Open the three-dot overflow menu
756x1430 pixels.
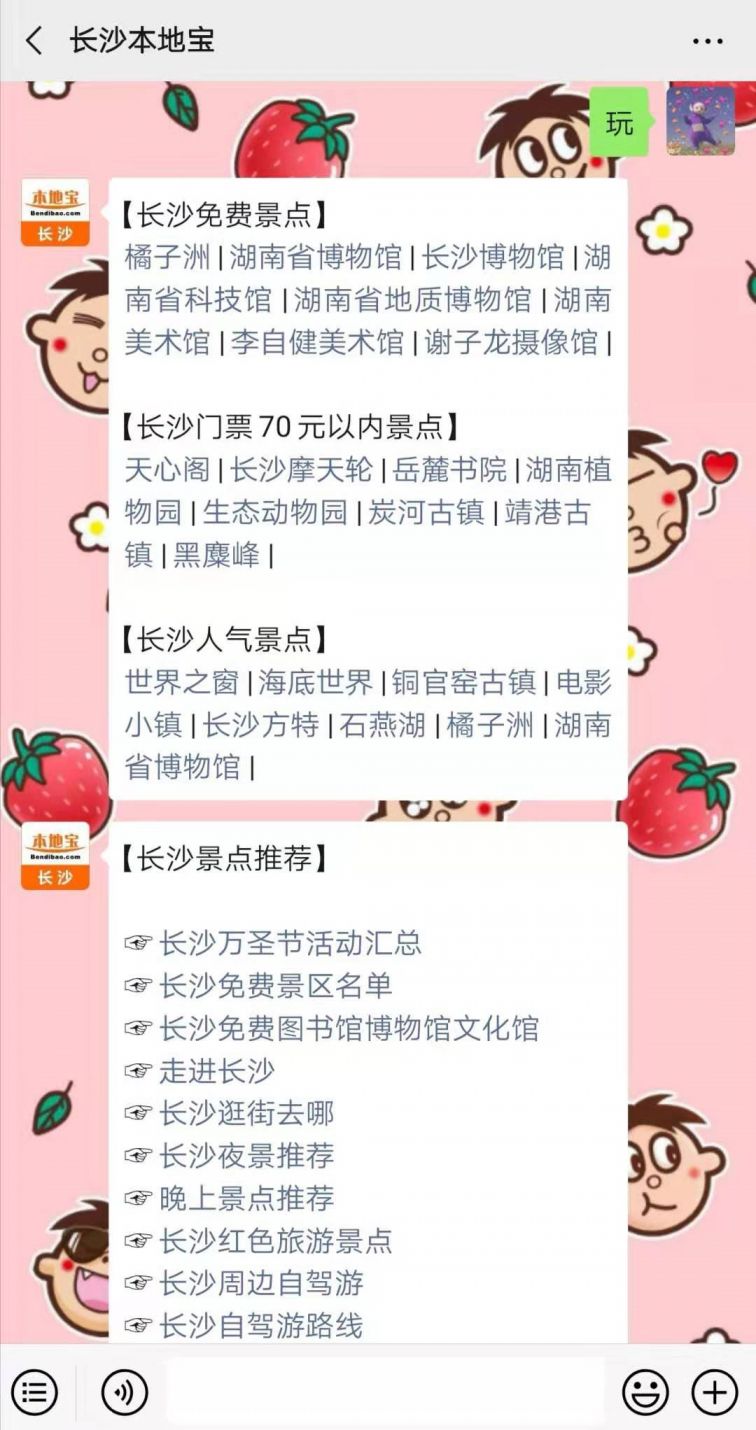pyautogui.click(x=707, y=41)
